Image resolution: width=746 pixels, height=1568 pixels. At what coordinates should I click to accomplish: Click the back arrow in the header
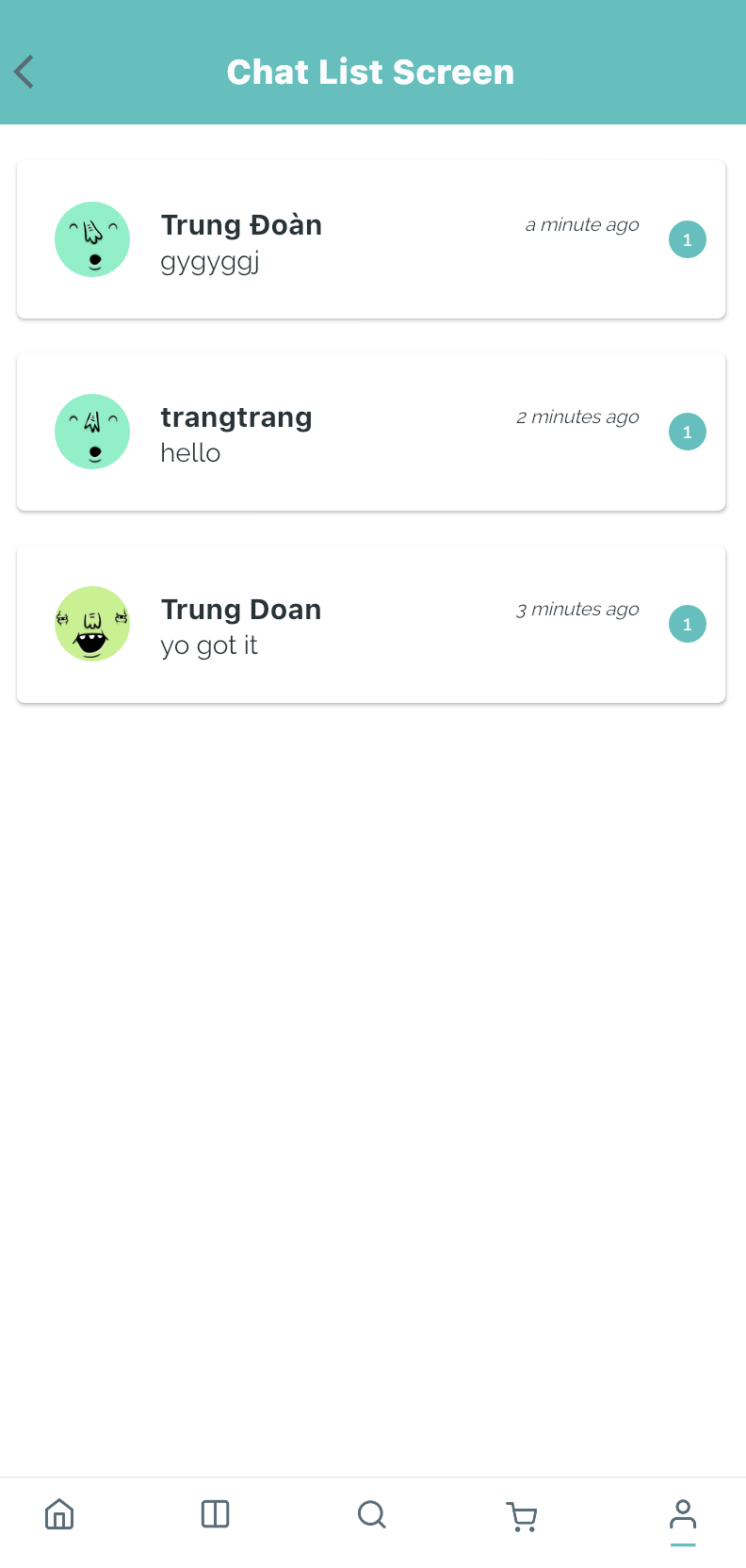24,72
